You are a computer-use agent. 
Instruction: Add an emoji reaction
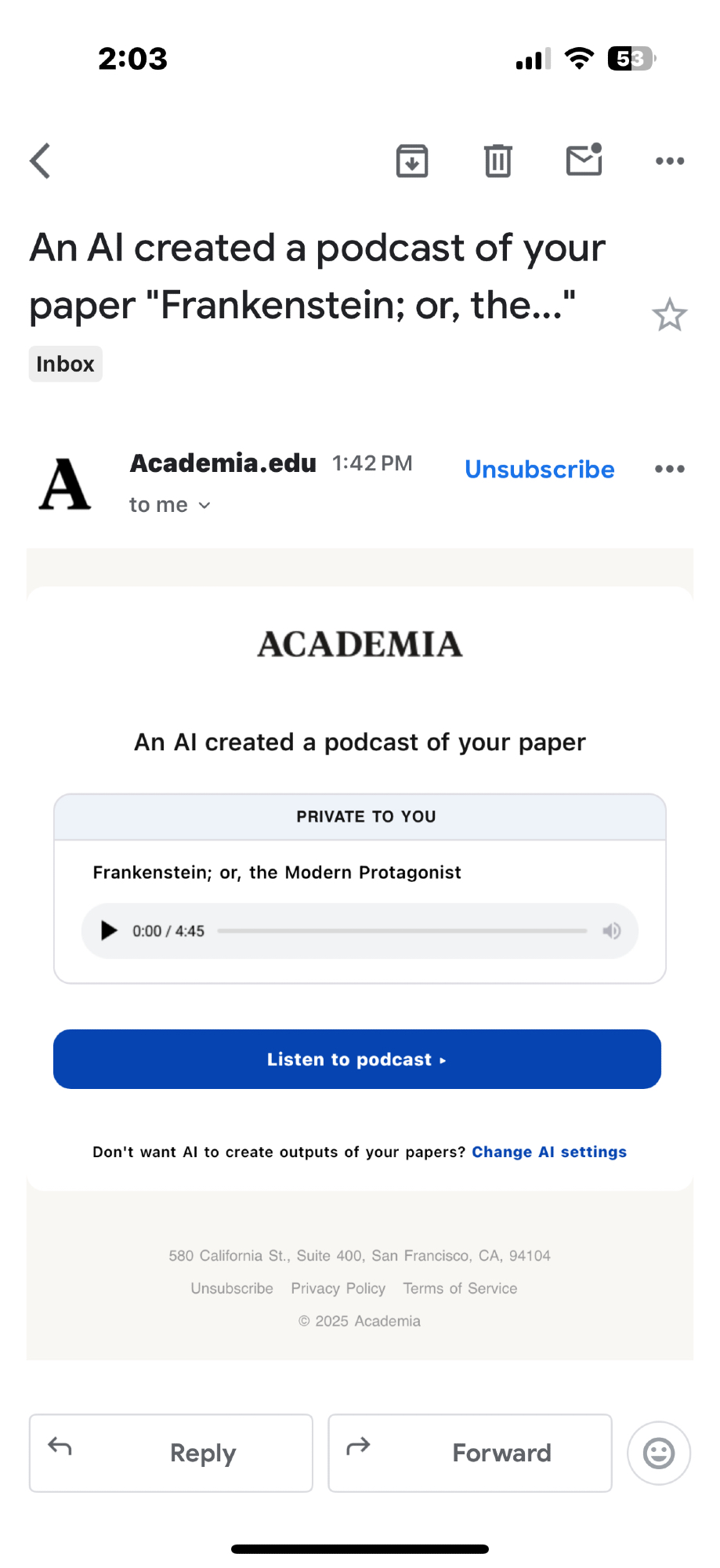click(x=658, y=1453)
